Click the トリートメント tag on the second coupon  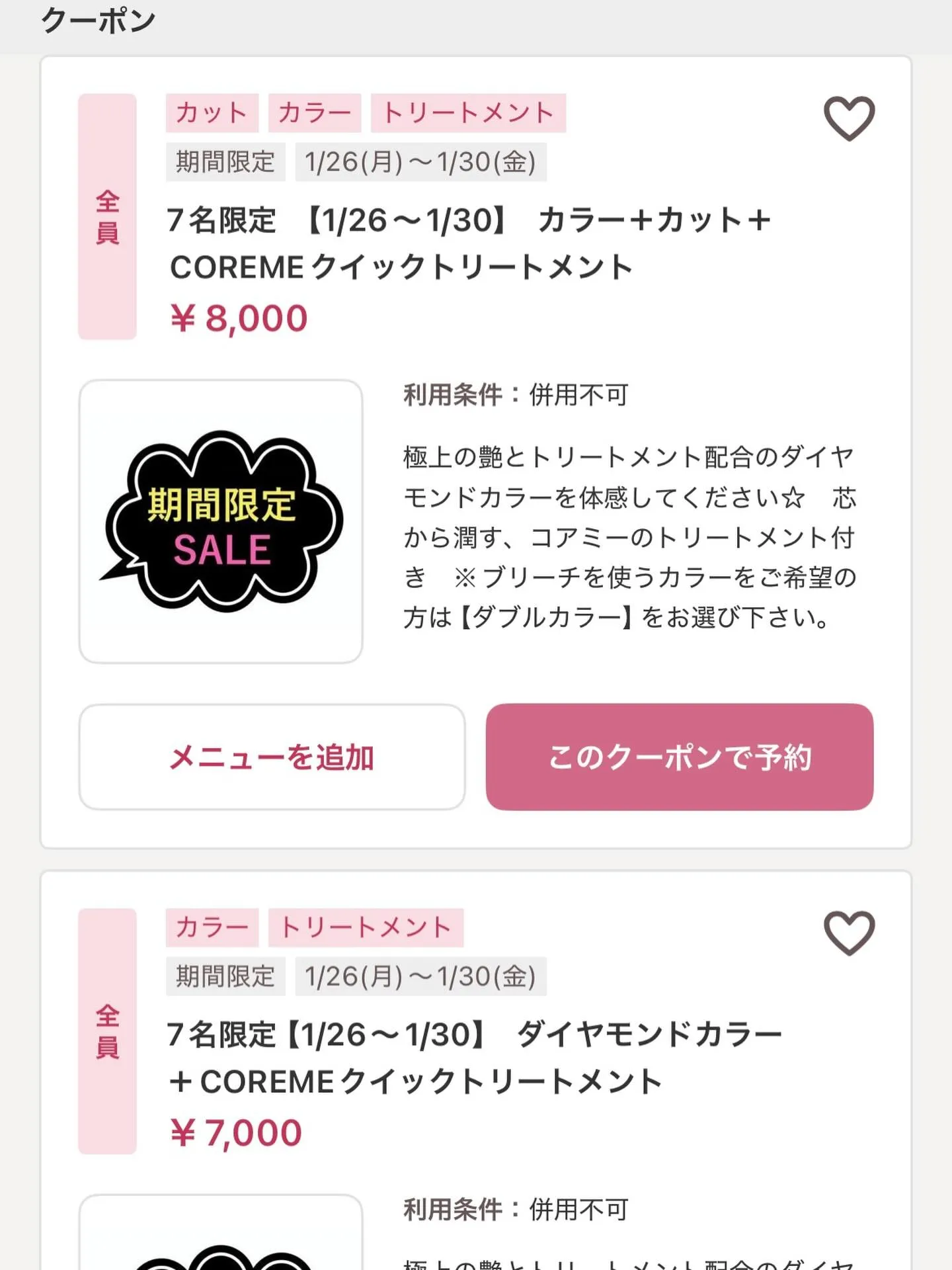coord(366,928)
